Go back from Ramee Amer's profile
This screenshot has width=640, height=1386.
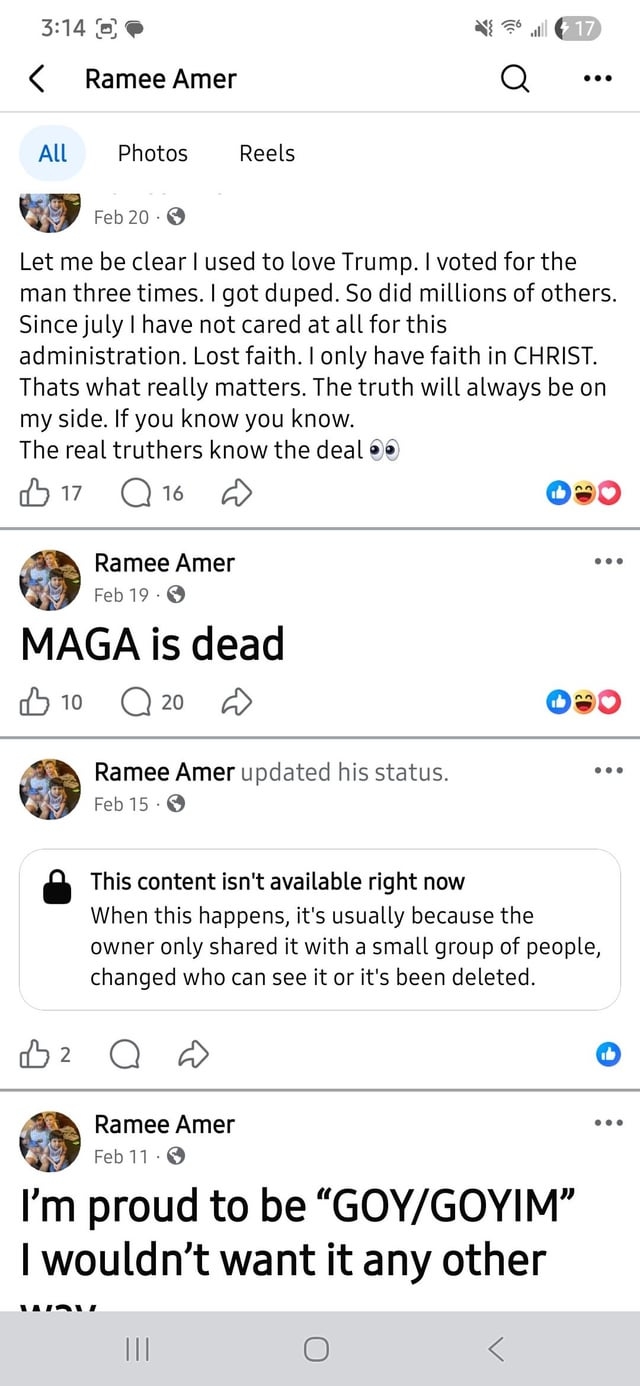[x=37, y=79]
